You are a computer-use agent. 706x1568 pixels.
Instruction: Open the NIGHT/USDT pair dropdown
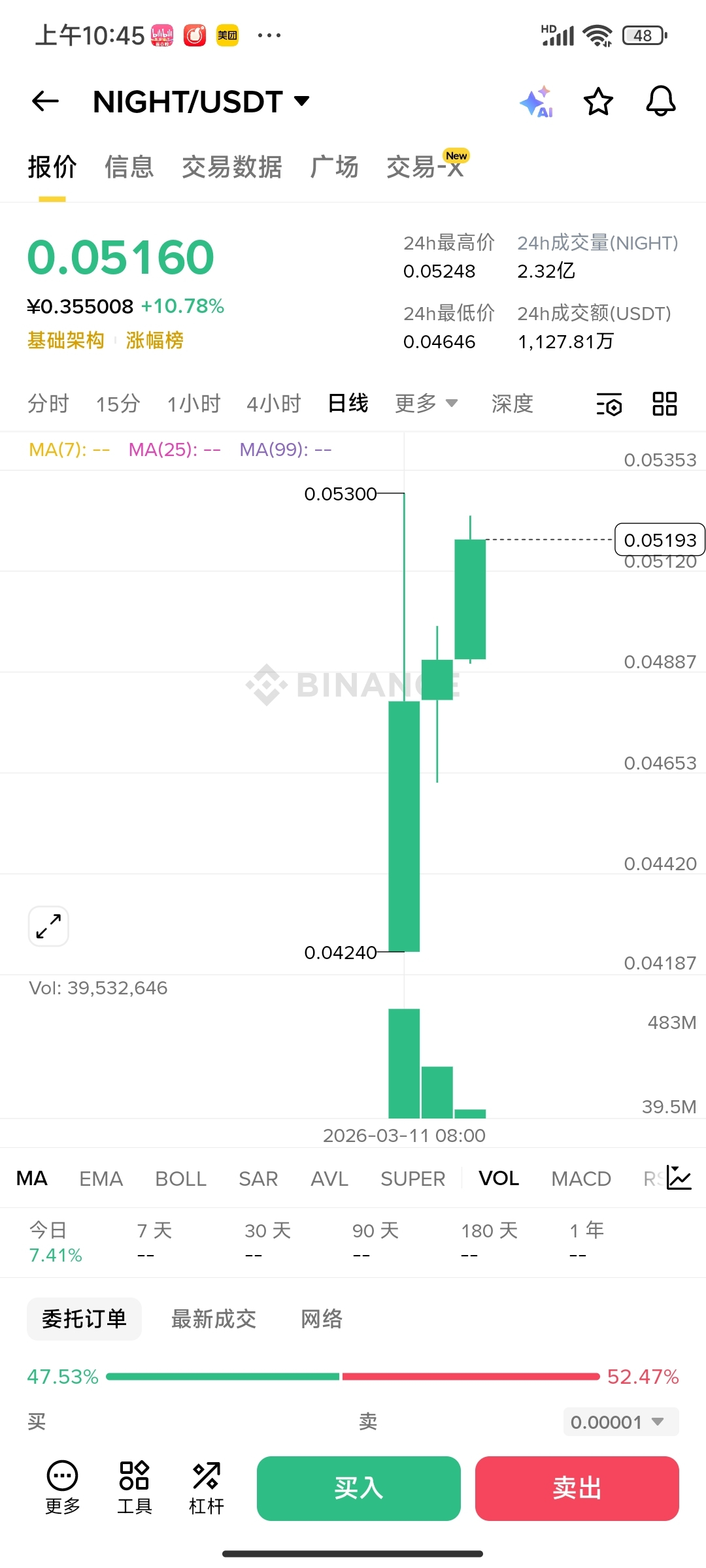(x=201, y=102)
